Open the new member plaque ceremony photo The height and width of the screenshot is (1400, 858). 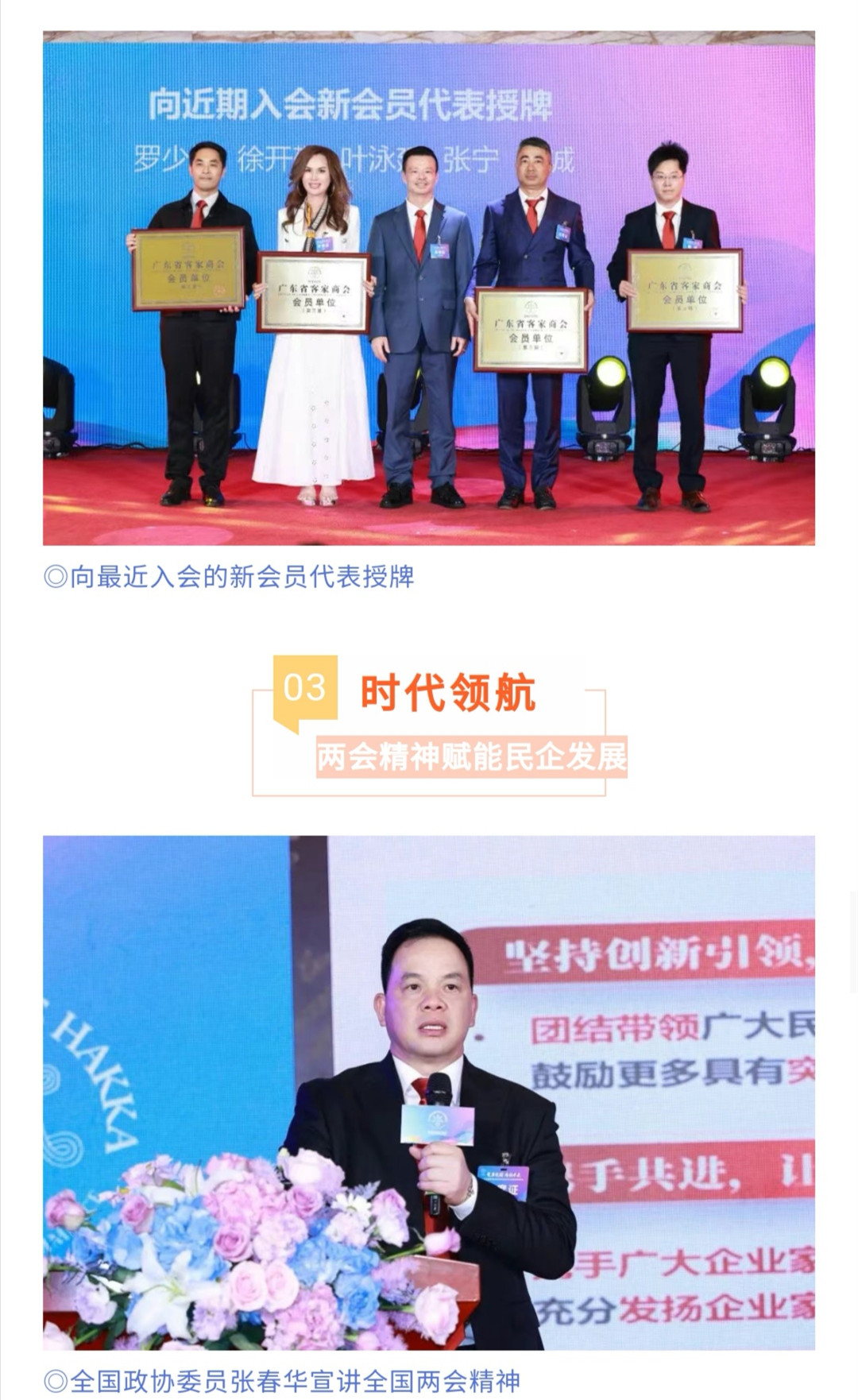pyautogui.click(x=429, y=288)
